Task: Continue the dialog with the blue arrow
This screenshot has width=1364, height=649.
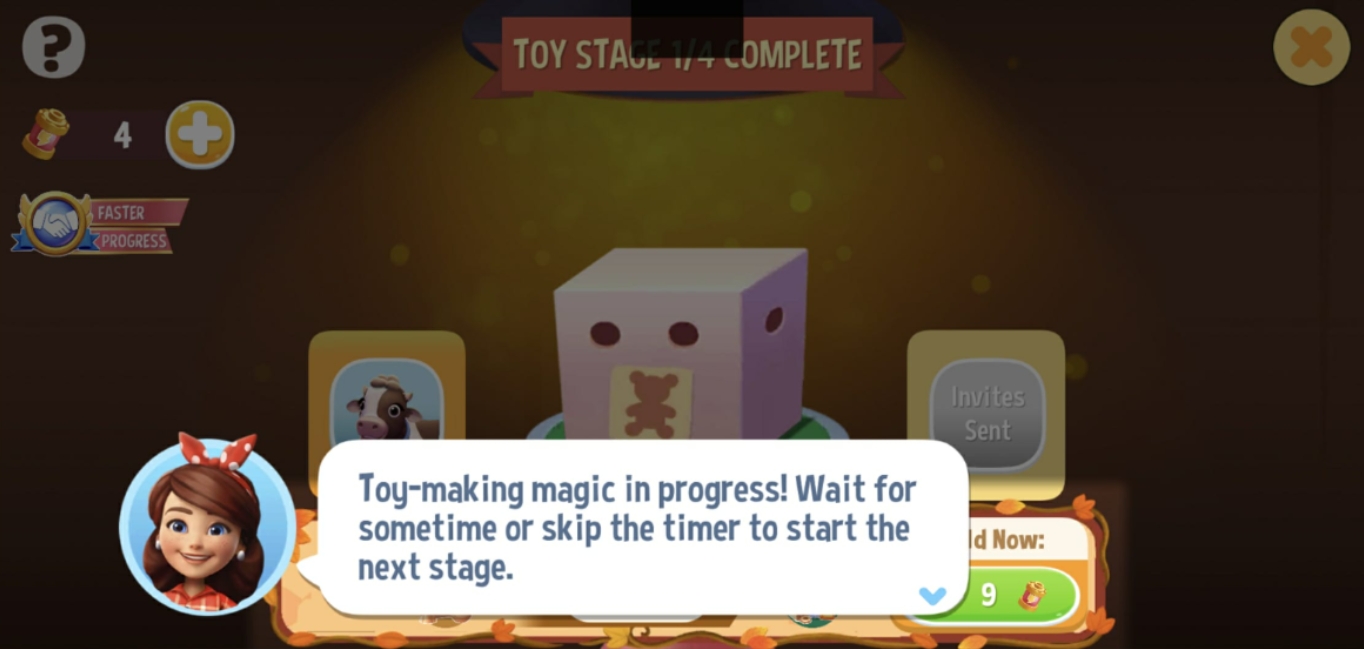Action: point(932,596)
